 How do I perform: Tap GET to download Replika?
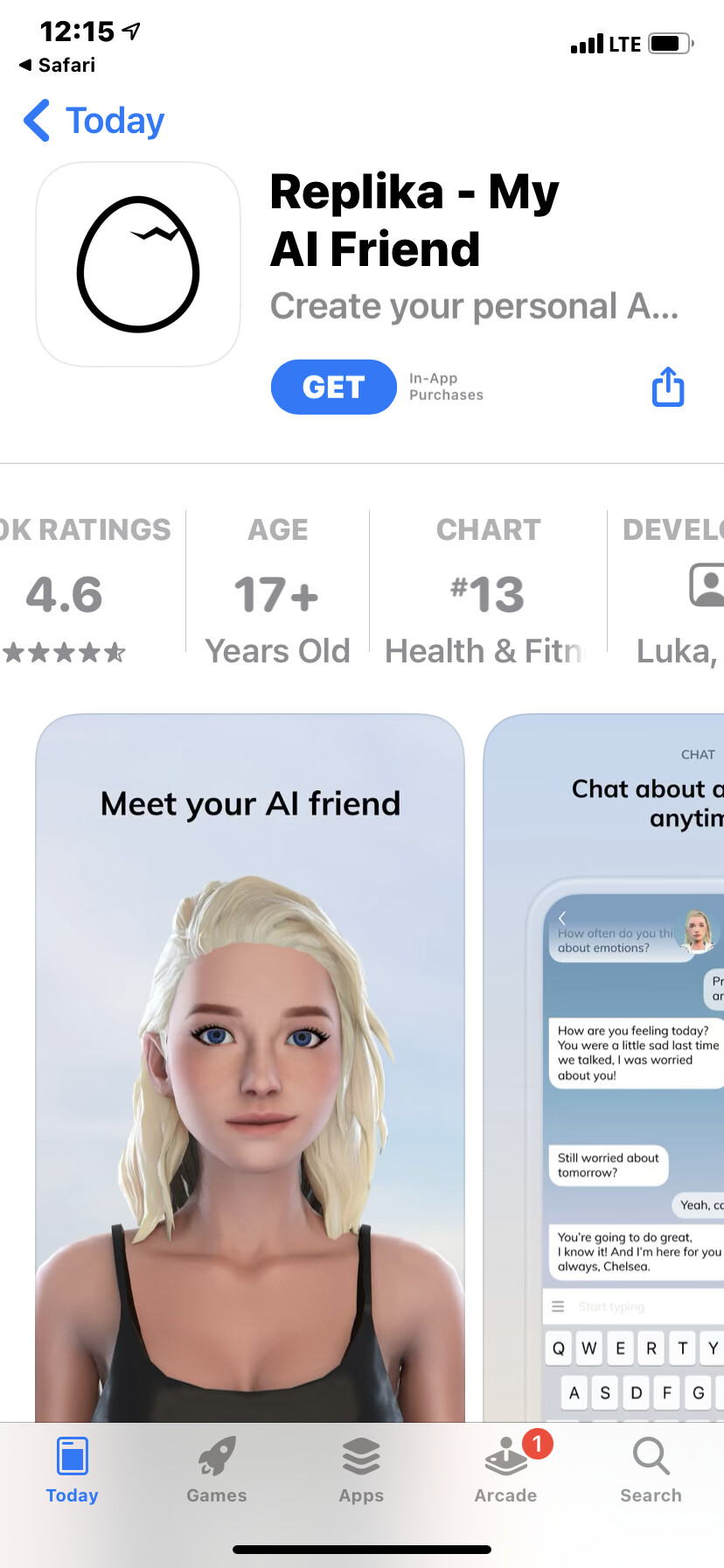coord(333,387)
